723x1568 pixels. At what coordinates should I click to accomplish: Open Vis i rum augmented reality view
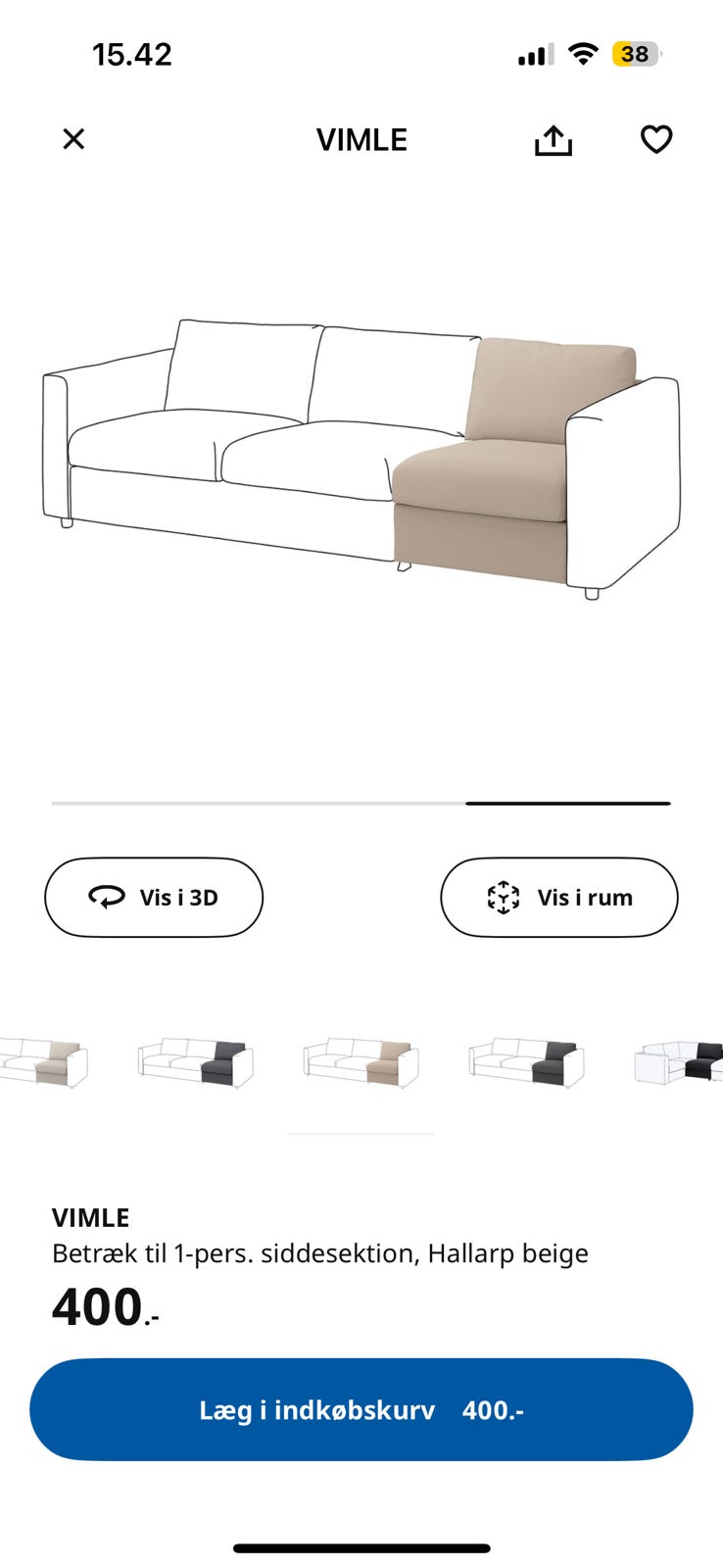pos(558,897)
